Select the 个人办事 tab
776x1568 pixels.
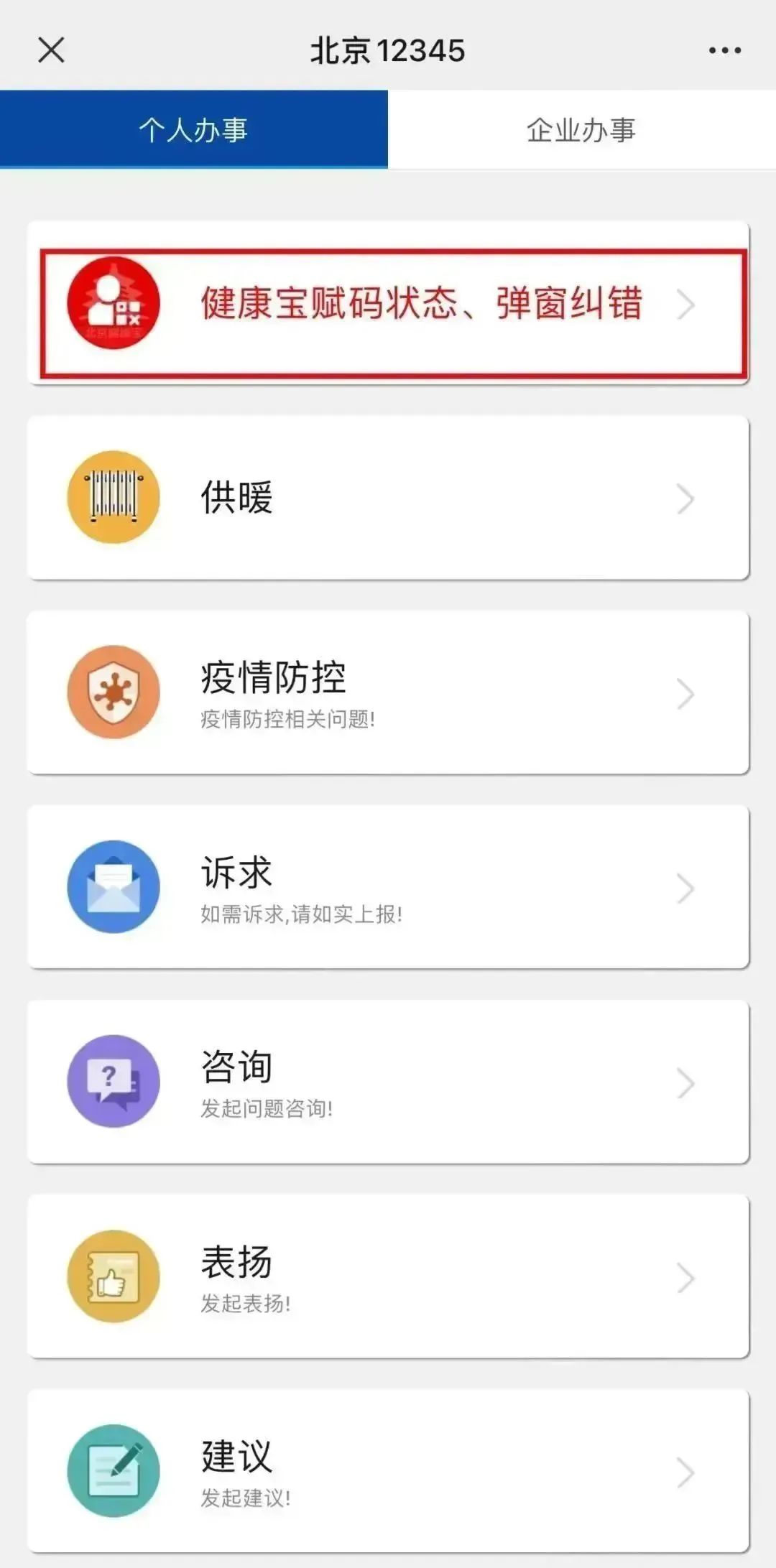click(194, 129)
